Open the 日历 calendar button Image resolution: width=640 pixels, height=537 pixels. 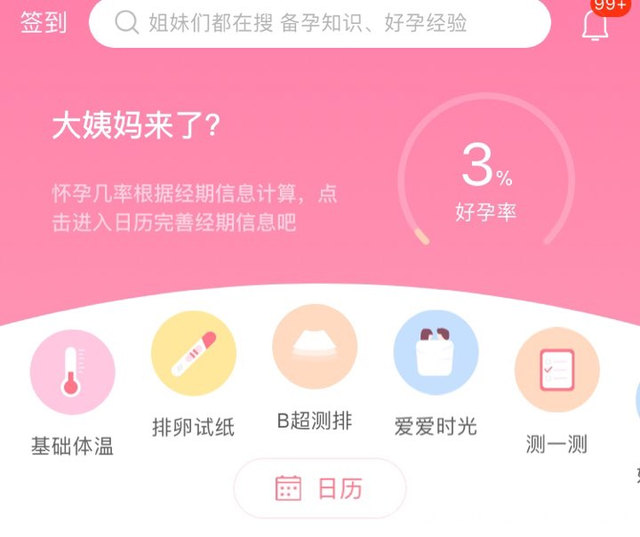[319, 489]
